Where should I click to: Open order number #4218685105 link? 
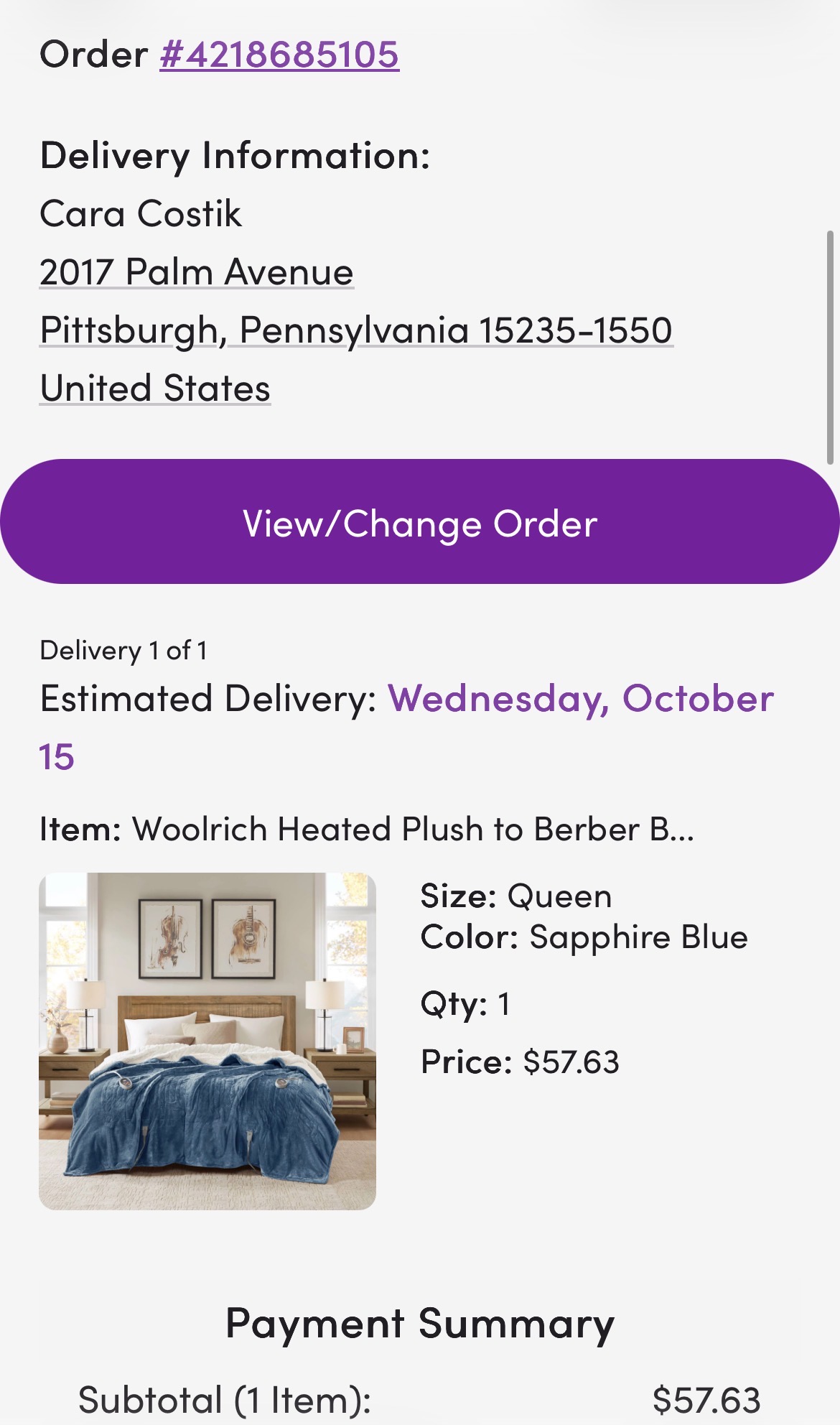coord(279,55)
